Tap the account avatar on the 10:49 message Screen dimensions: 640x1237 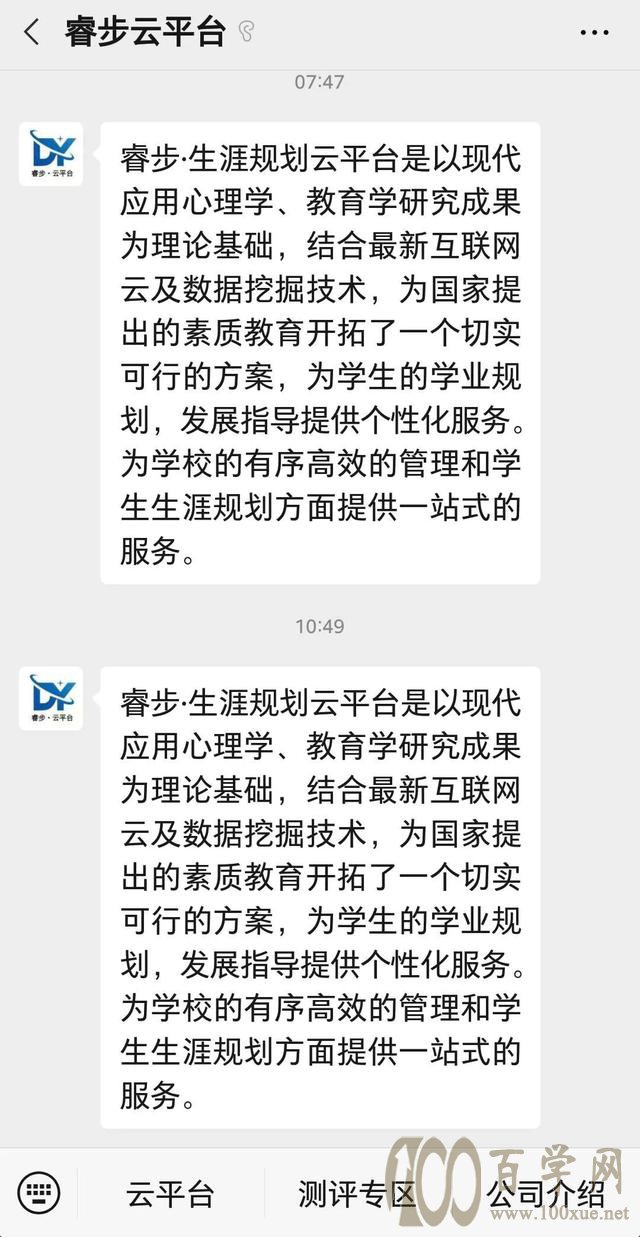(51, 698)
